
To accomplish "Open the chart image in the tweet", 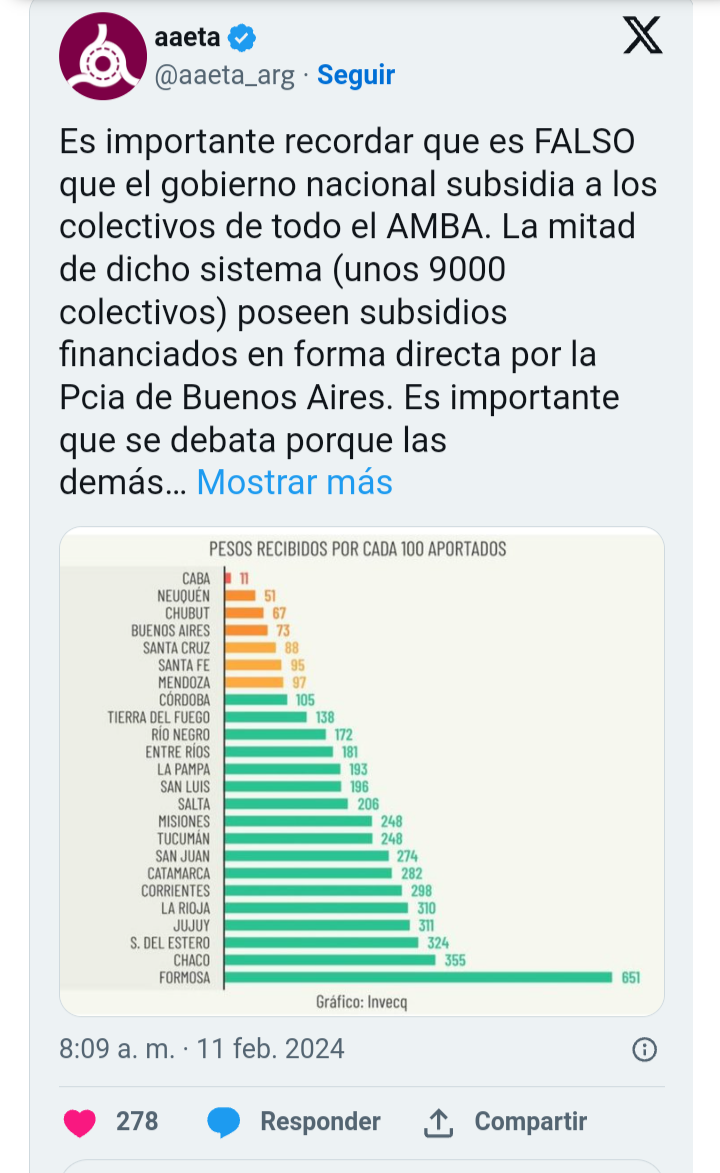I will 362,771.
